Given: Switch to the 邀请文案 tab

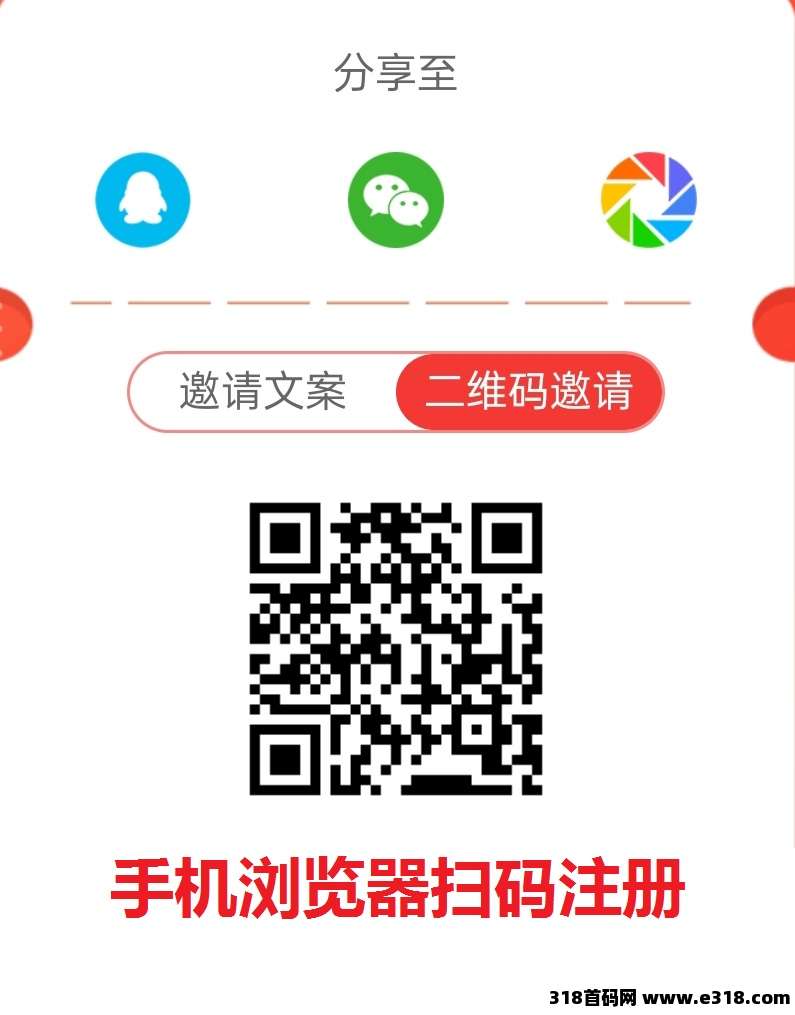Looking at the screenshot, I should pos(263,391).
